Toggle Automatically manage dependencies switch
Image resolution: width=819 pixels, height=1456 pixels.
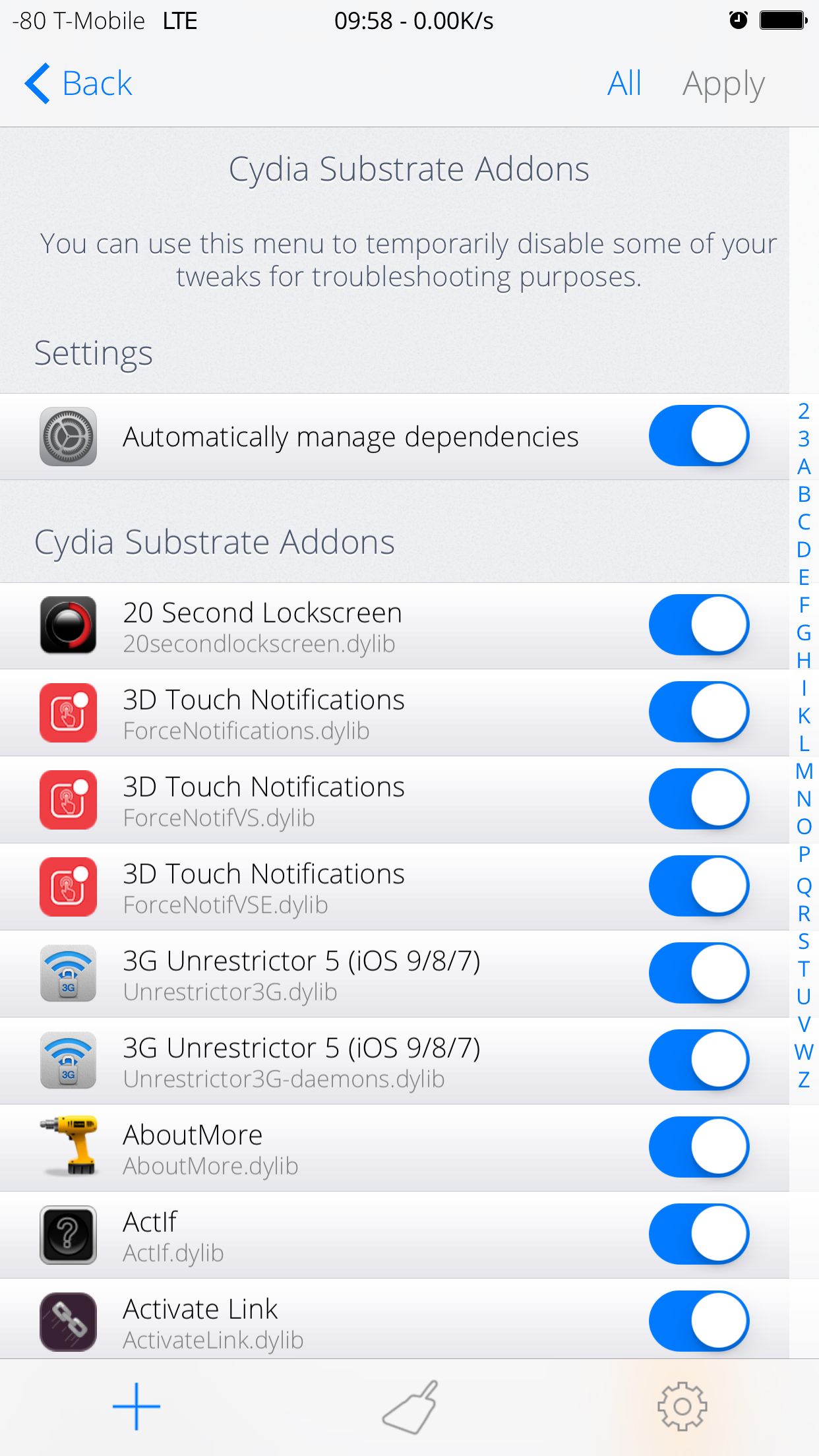[698, 436]
